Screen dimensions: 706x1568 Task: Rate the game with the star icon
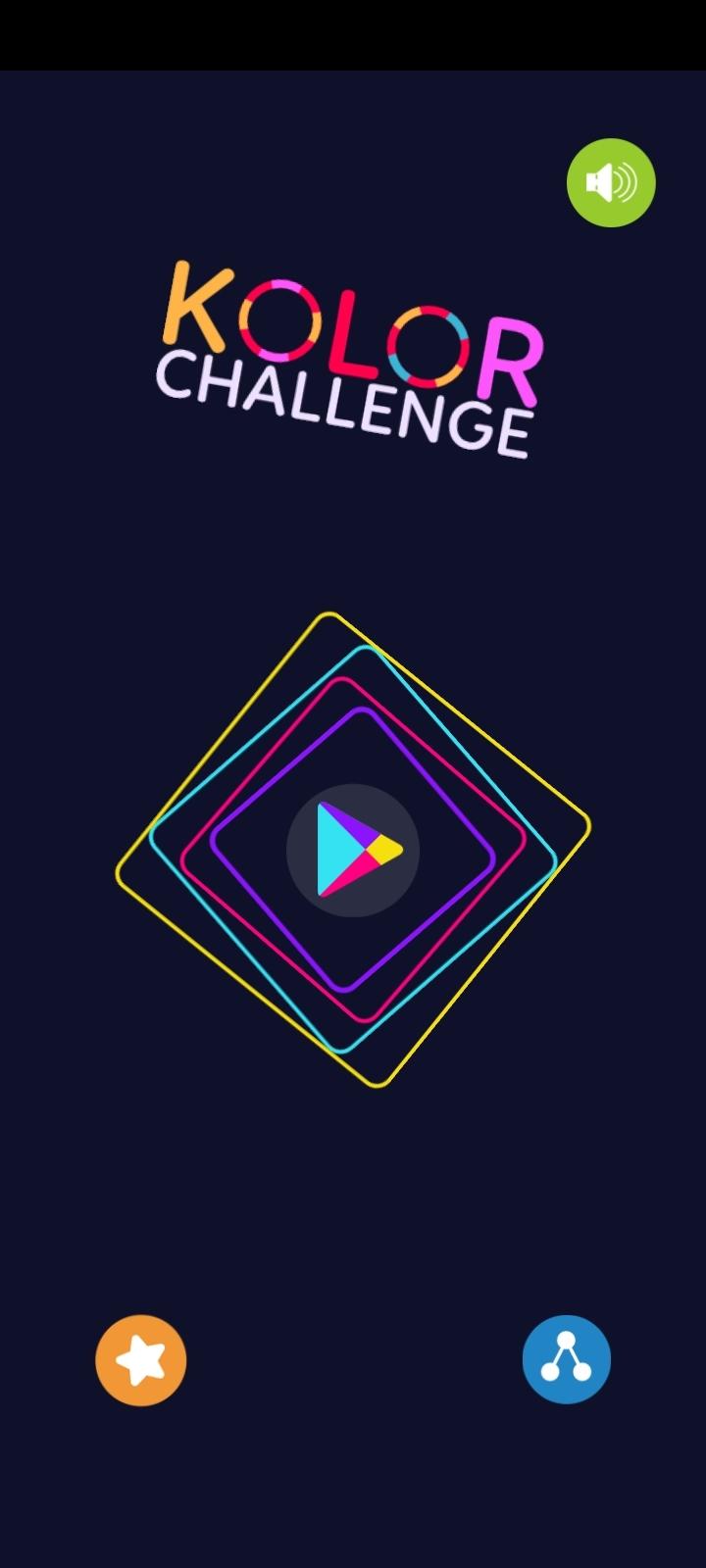tap(140, 1360)
